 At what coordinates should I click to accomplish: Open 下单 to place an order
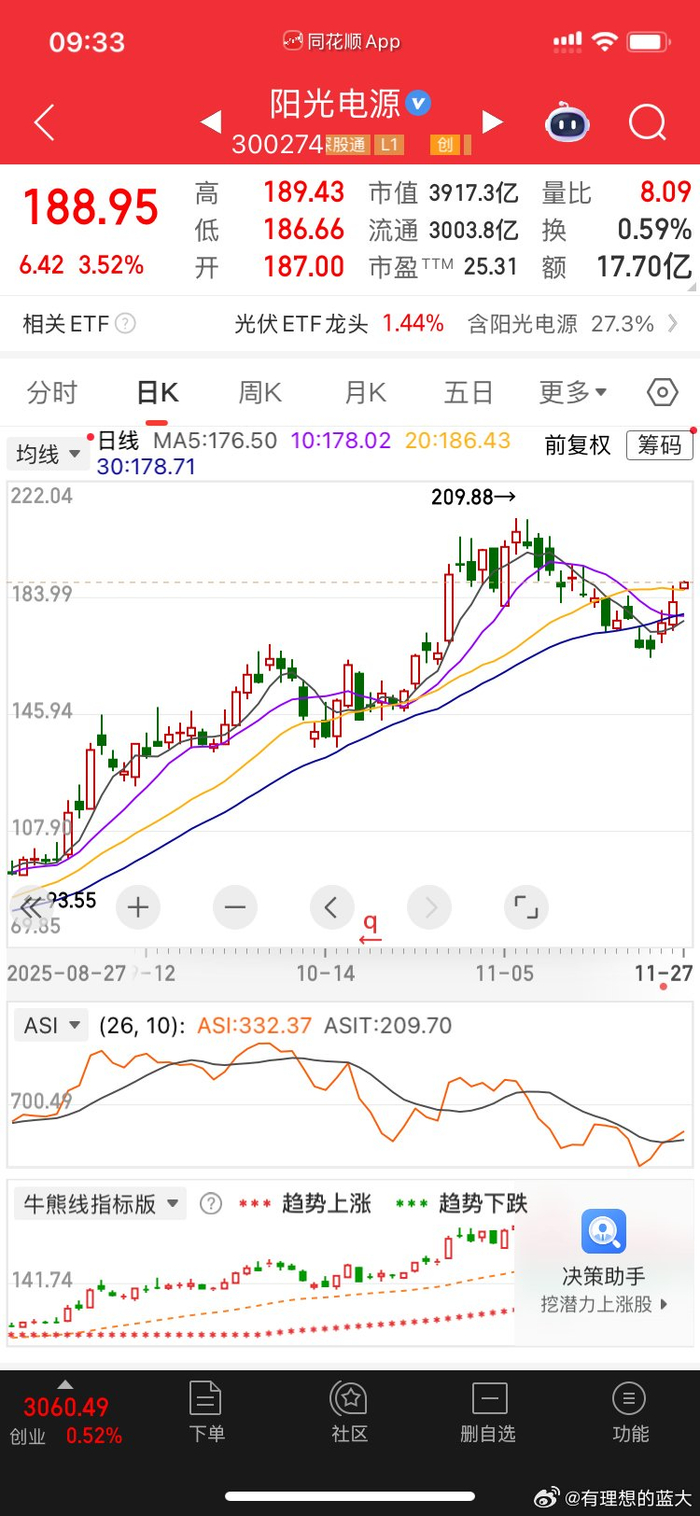click(206, 1411)
